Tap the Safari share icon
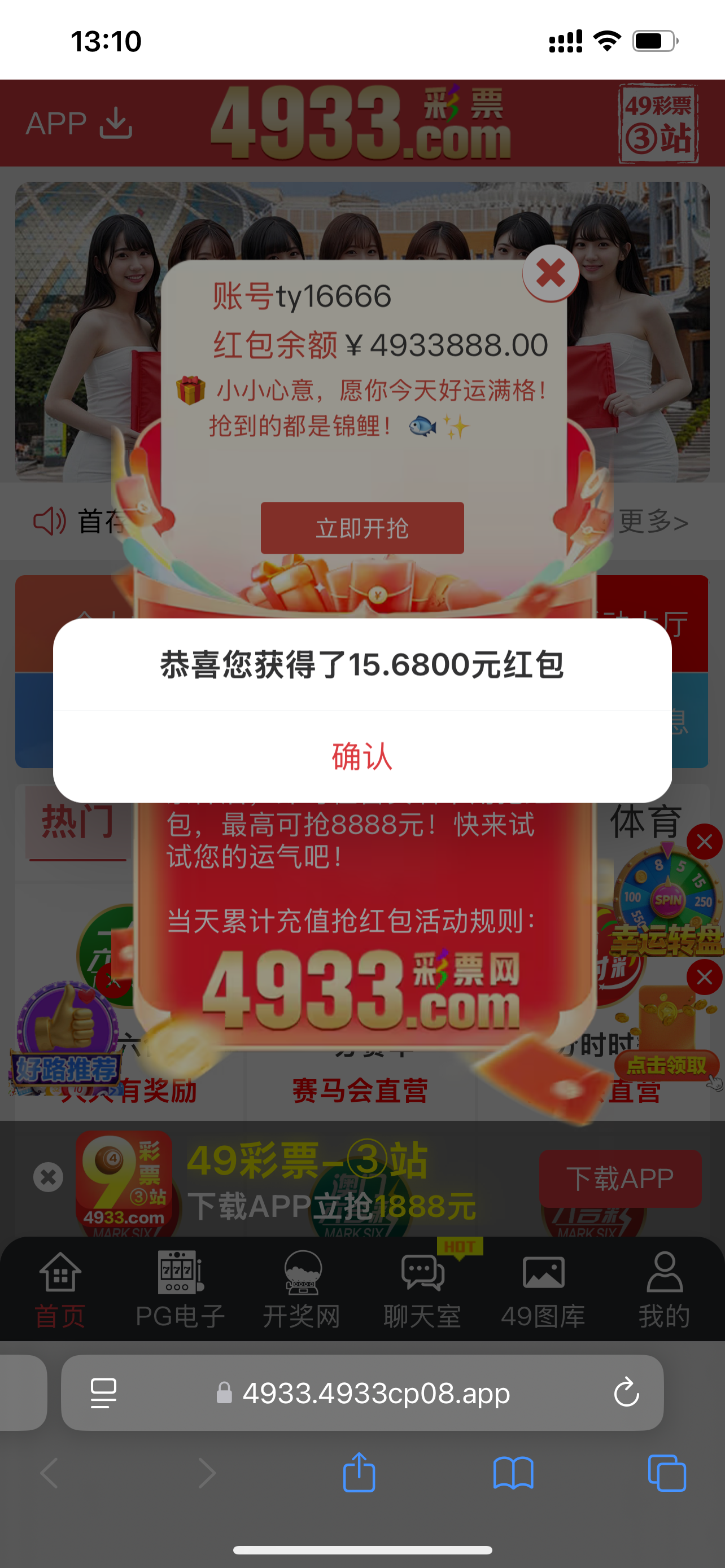Image resolution: width=725 pixels, height=1568 pixels. click(x=360, y=1473)
